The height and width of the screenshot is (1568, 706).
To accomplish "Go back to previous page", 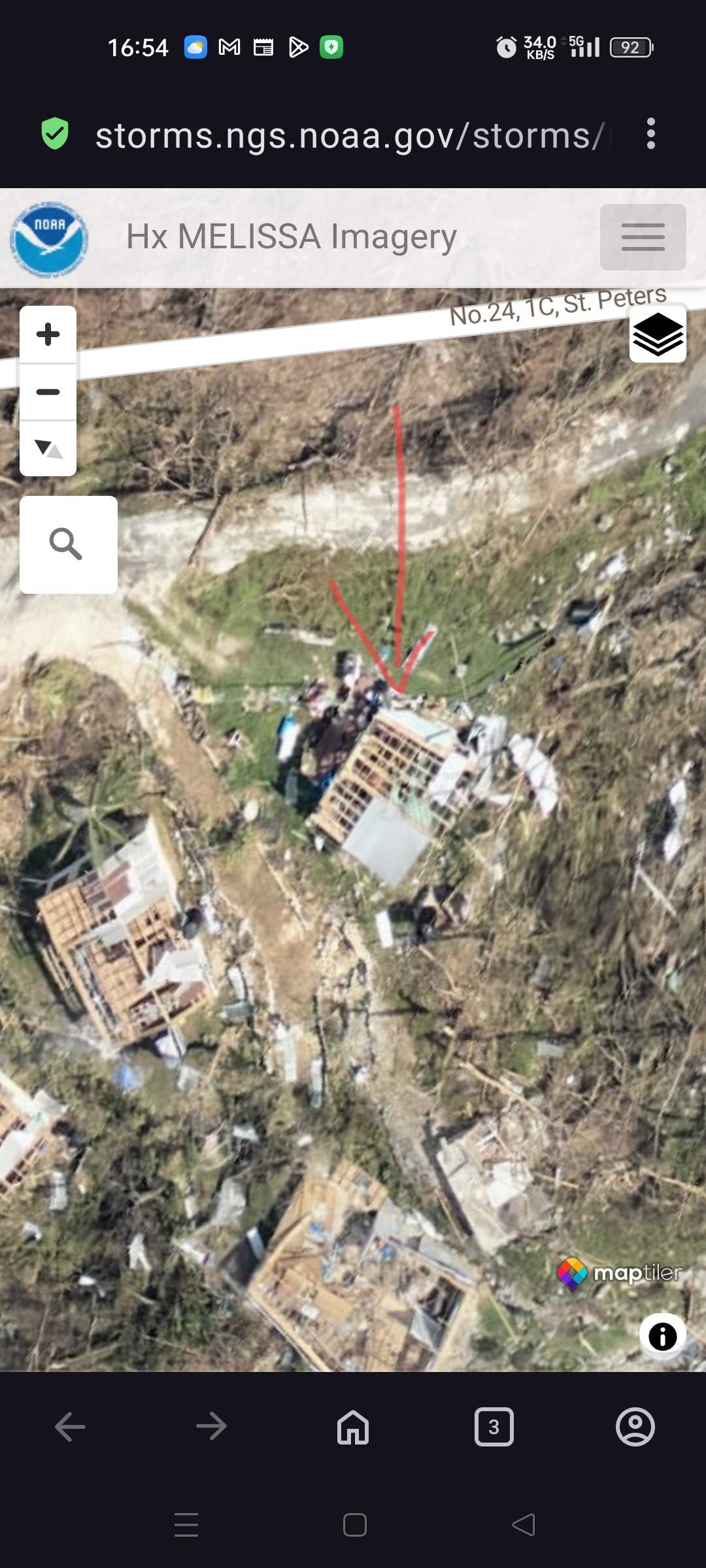I will 70,1426.
